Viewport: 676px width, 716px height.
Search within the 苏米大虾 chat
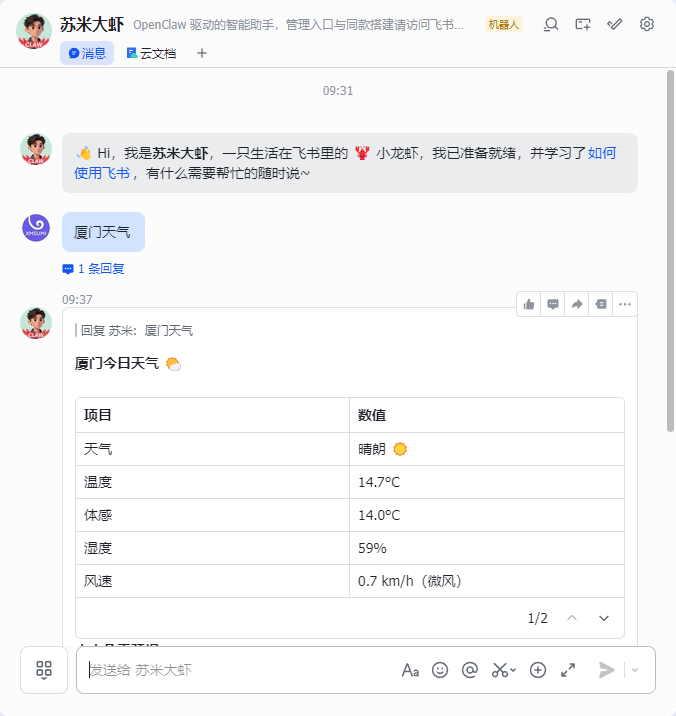tap(551, 24)
